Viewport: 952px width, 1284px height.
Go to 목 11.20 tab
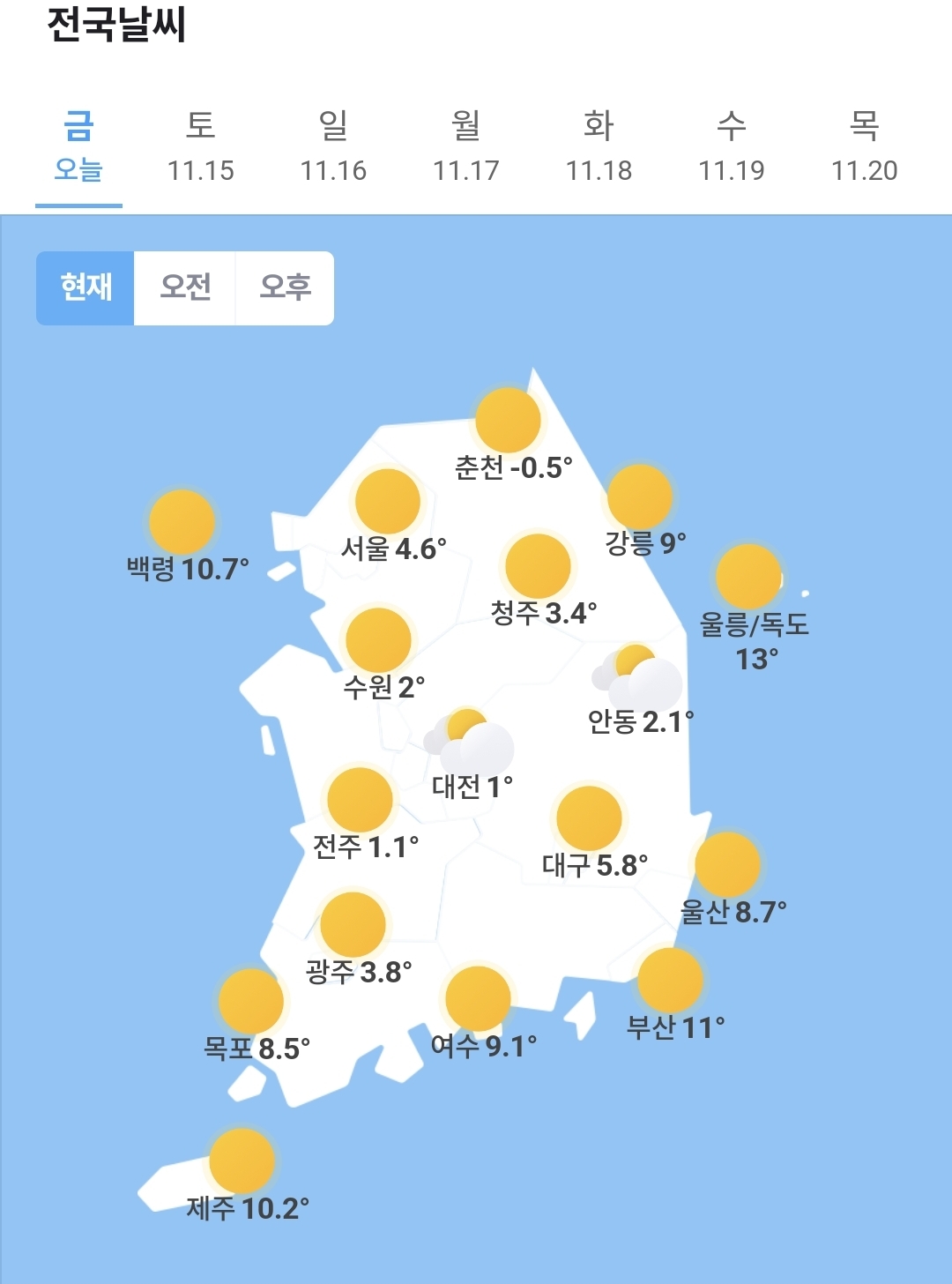864,147
